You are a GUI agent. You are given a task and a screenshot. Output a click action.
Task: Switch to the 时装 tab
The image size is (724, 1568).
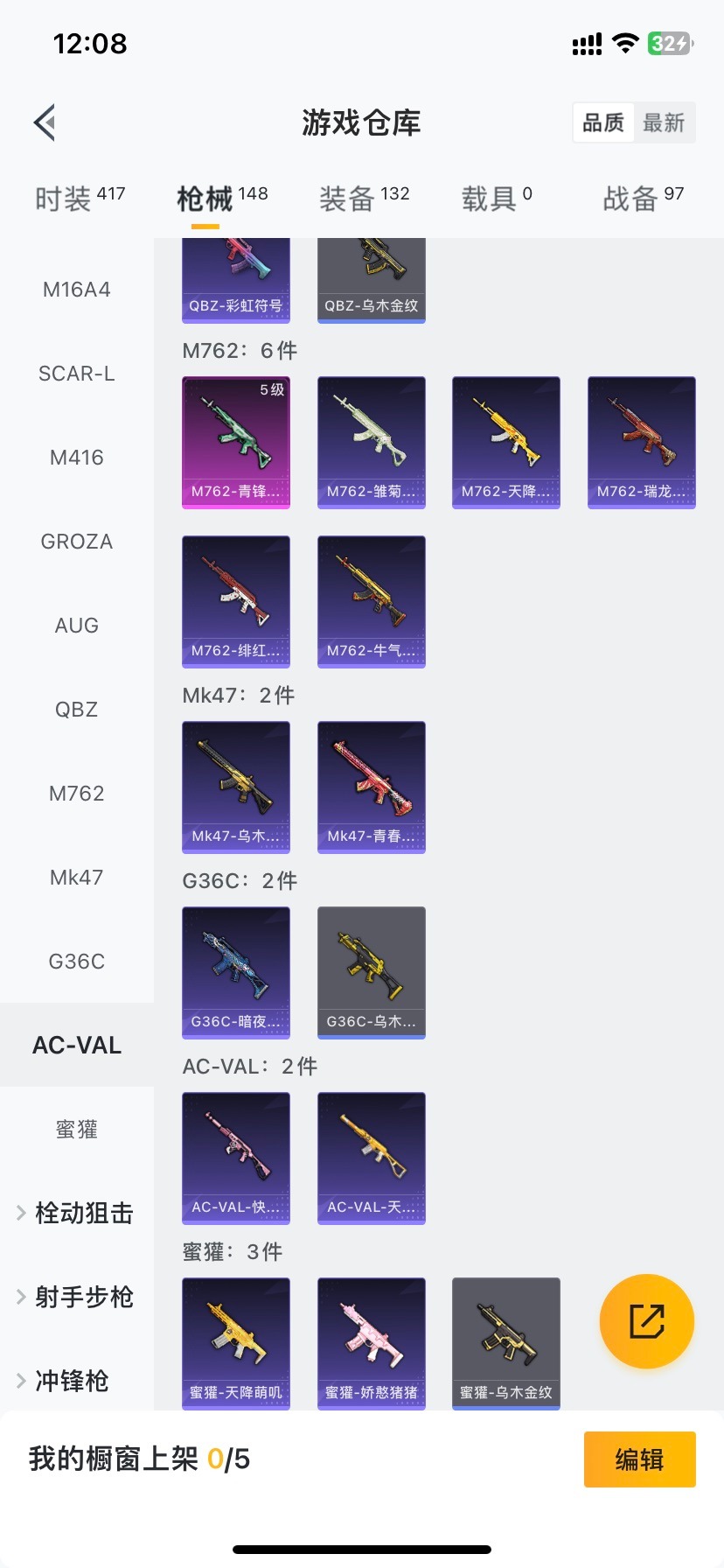click(80, 199)
